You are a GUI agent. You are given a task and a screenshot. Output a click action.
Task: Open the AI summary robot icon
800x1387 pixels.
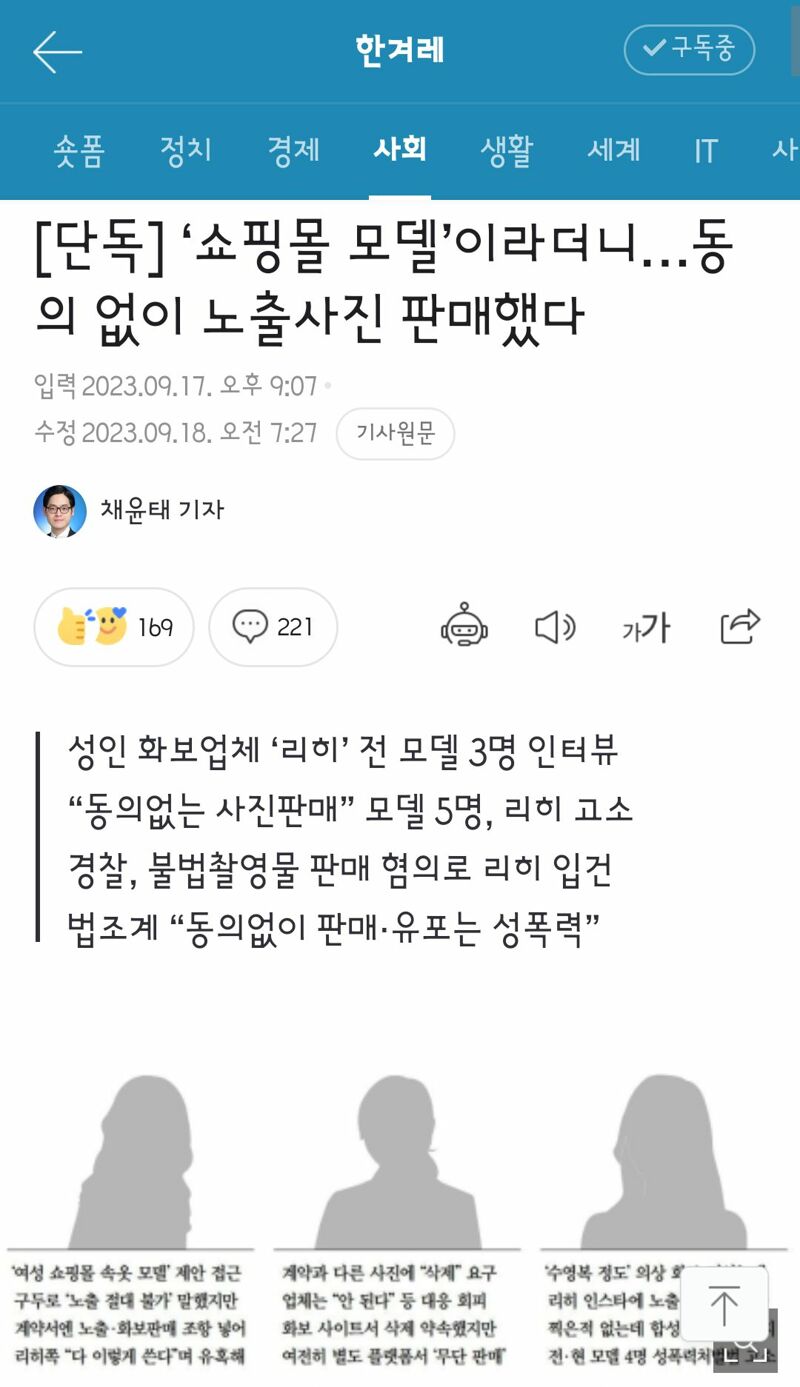click(465, 627)
